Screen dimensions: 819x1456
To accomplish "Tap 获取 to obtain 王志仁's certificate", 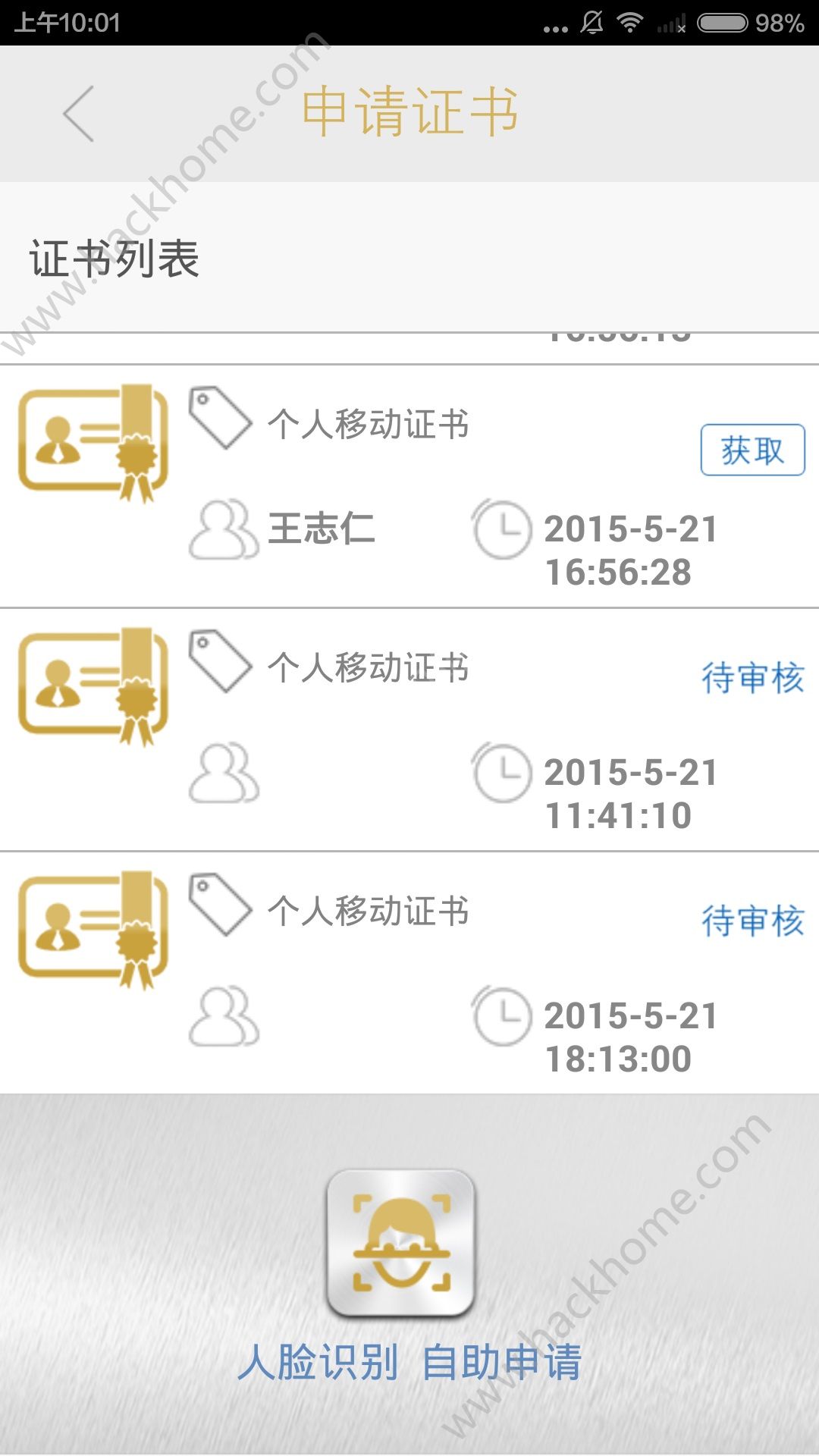I will point(752,450).
